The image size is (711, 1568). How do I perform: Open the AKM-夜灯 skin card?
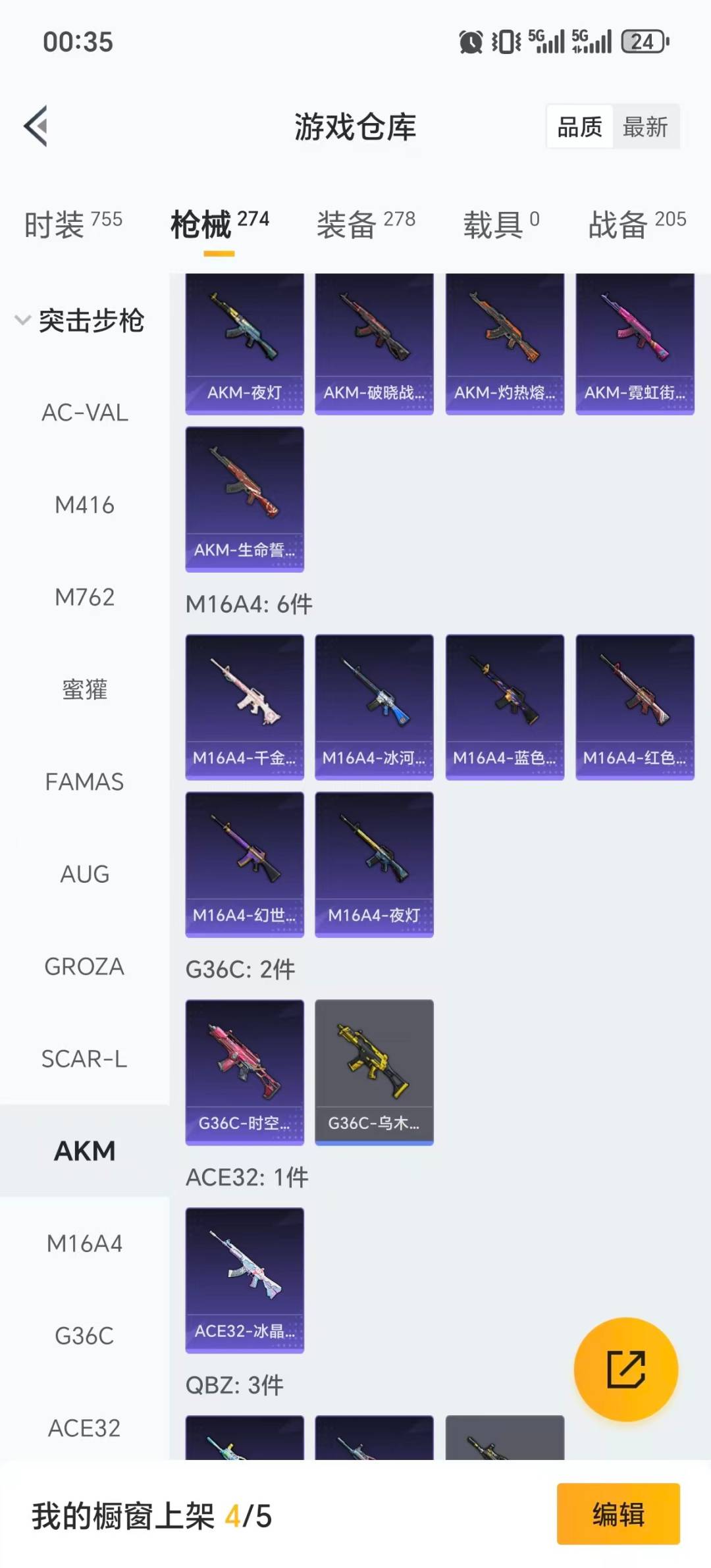244,344
